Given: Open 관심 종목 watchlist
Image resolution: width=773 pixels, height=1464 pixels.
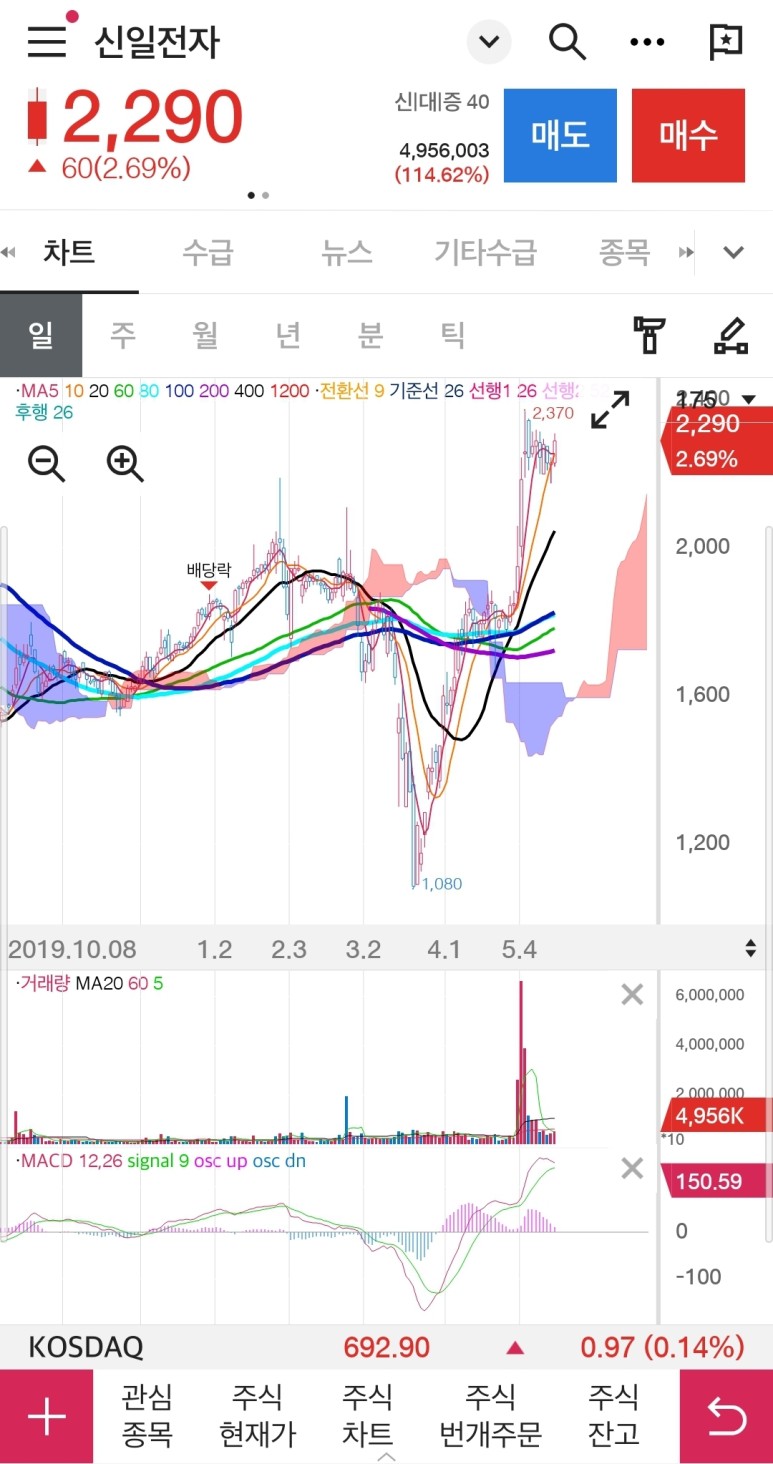Looking at the screenshot, I should (147, 1416).
